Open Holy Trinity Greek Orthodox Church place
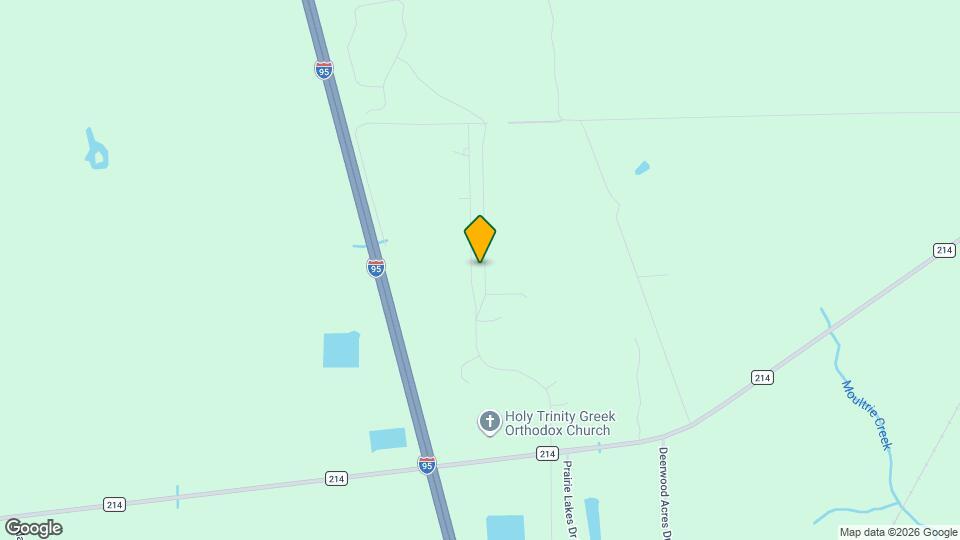 point(490,422)
